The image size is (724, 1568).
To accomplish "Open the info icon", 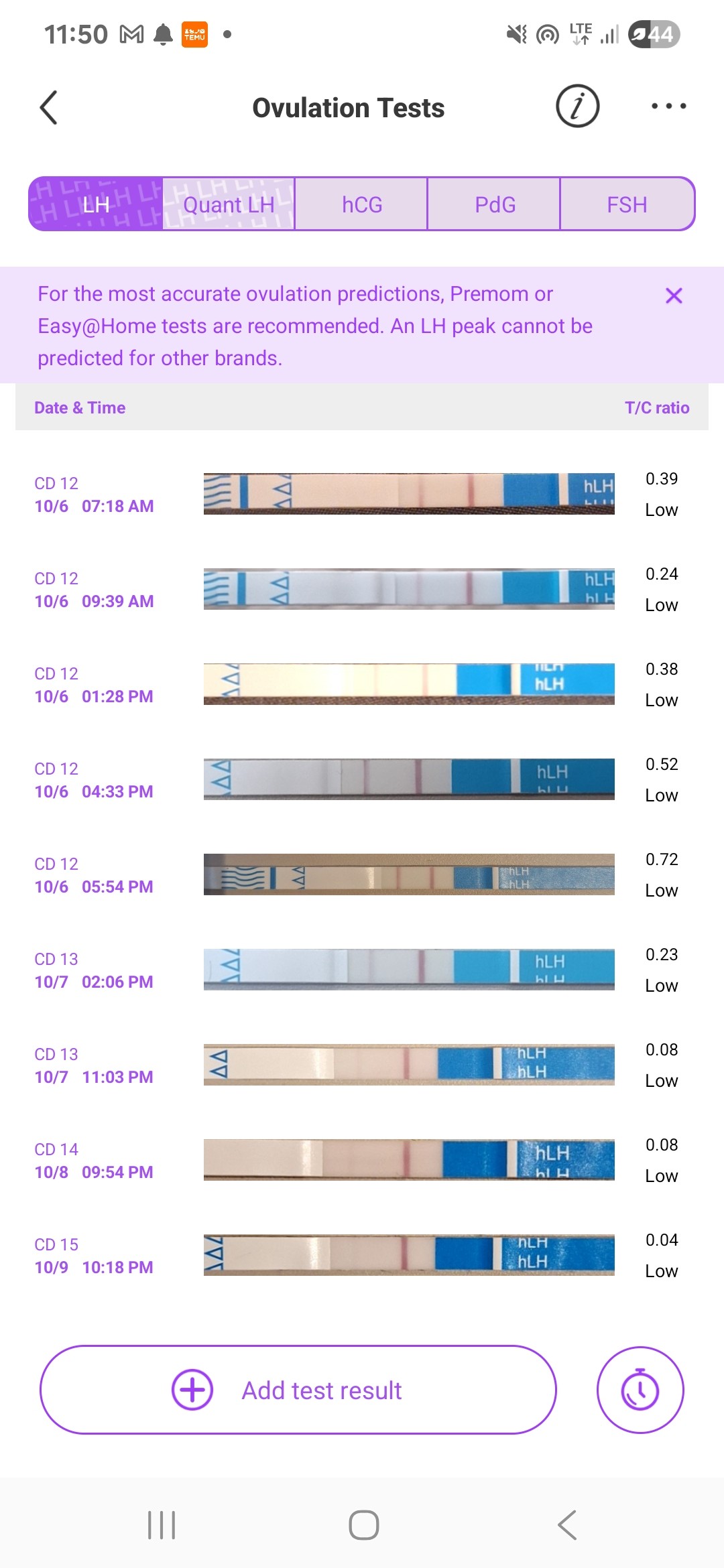I will [x=577, y=106].
